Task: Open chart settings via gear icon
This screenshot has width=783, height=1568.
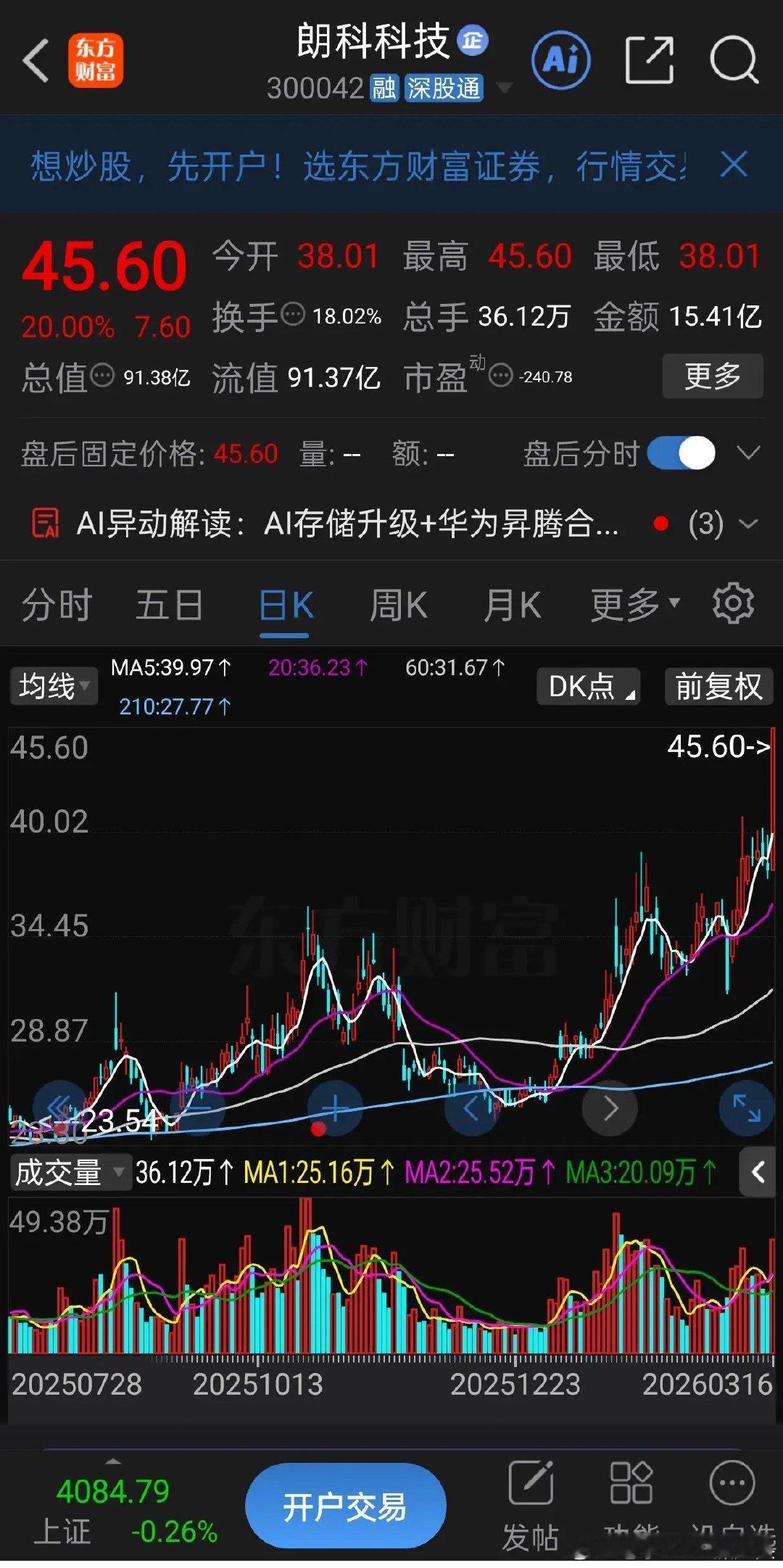Action: click(x=734, y=602)
